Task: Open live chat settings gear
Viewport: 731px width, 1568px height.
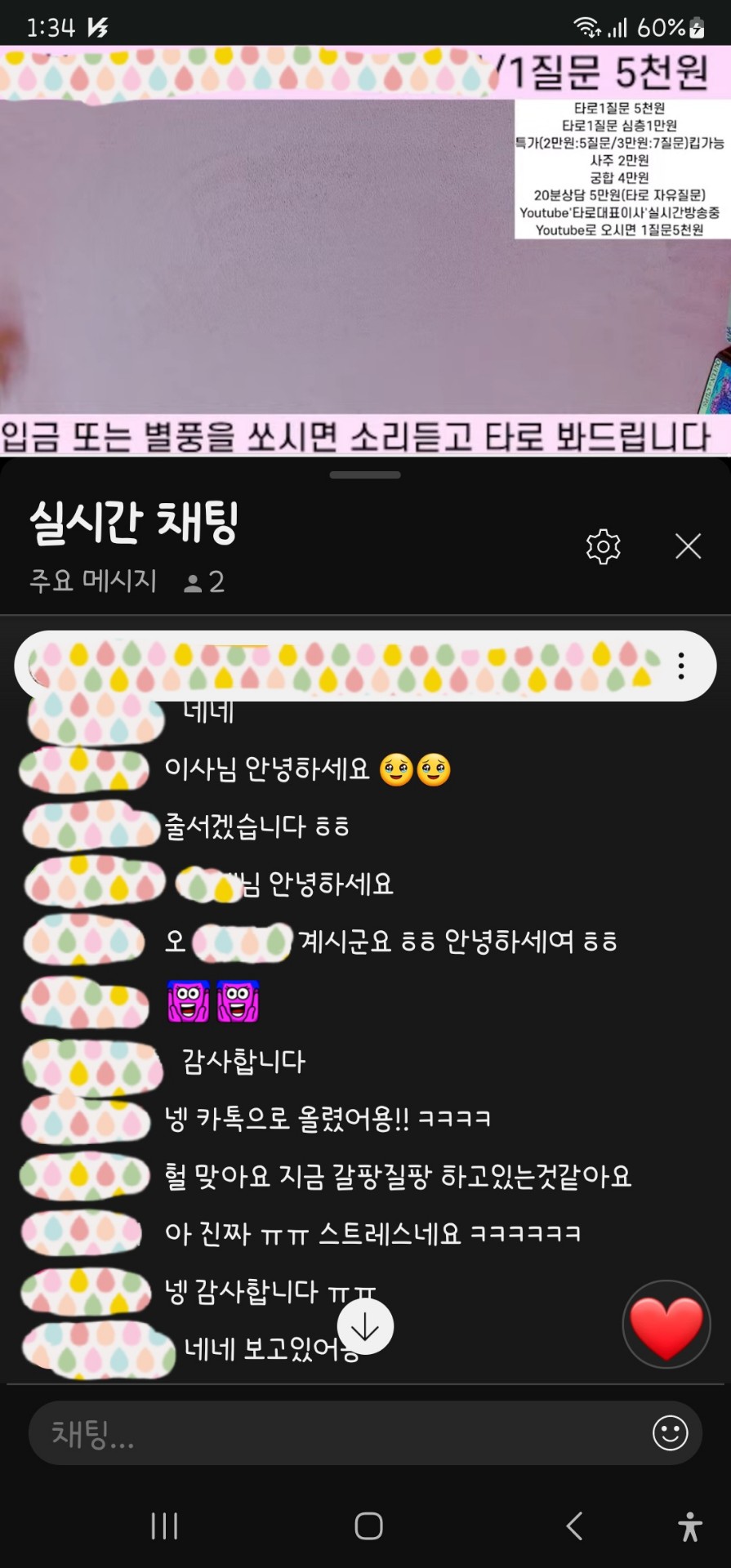Action: 604,546
